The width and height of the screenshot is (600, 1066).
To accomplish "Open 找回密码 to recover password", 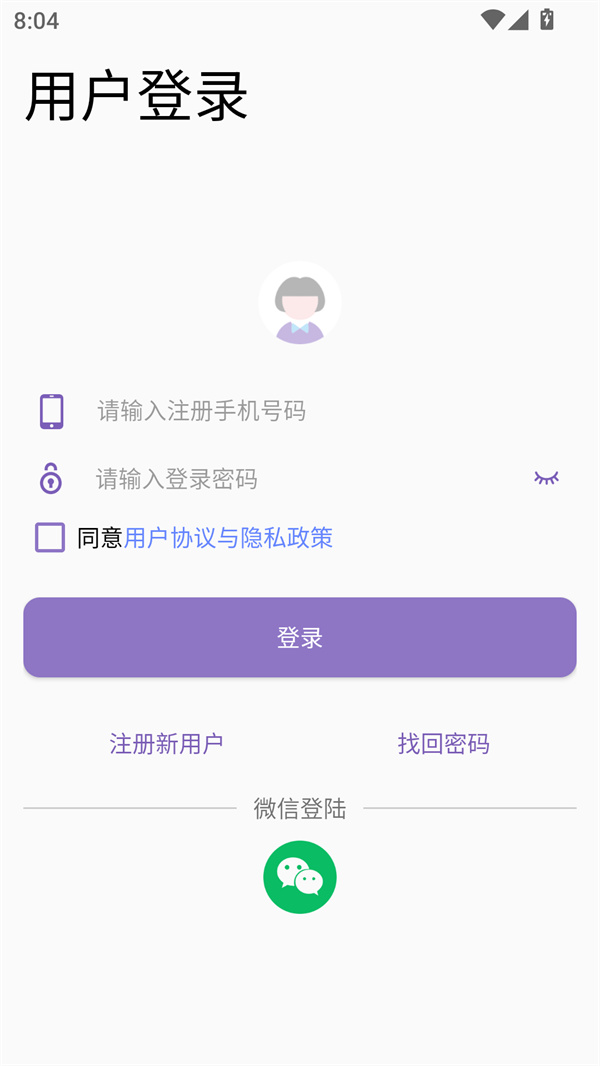I will (443, 743).
